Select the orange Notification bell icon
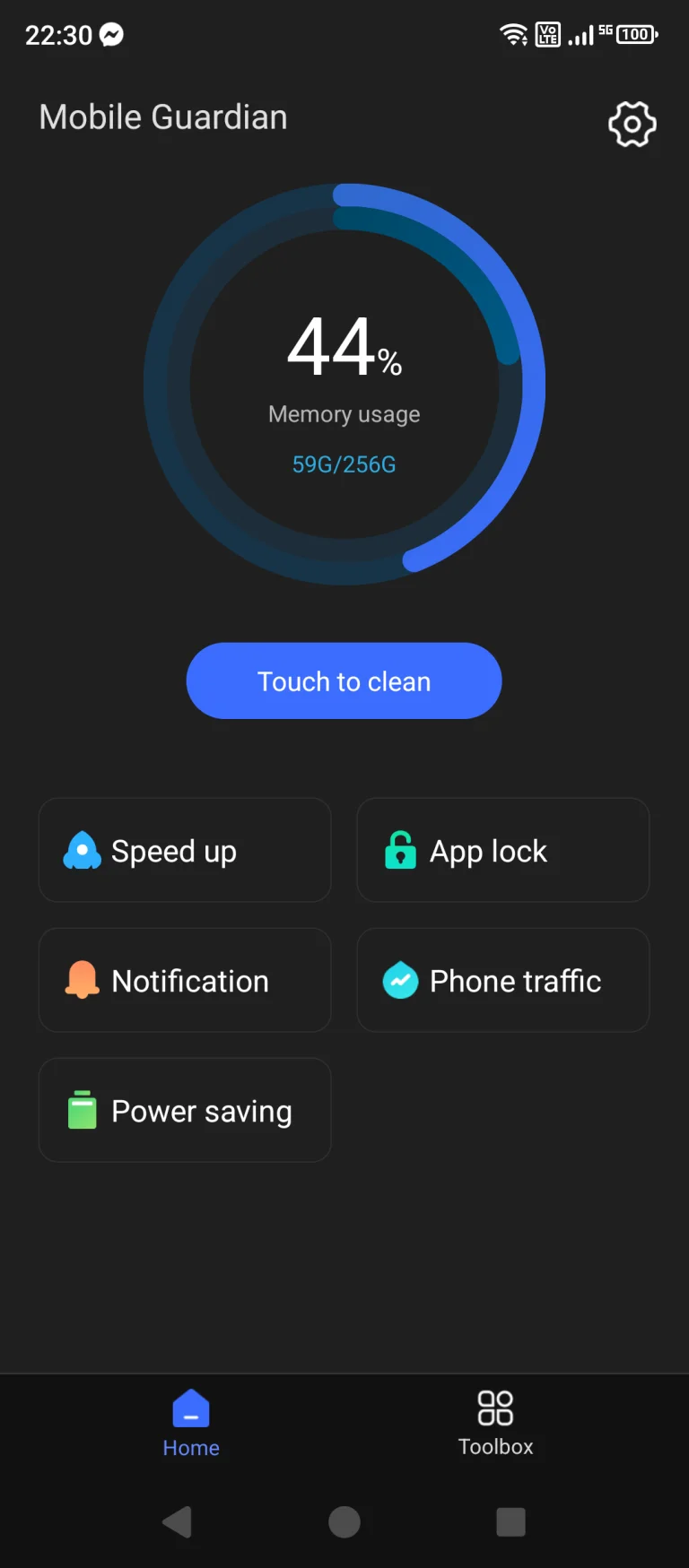The width and height of the screenshot is (689, 1568). [82, 980]
